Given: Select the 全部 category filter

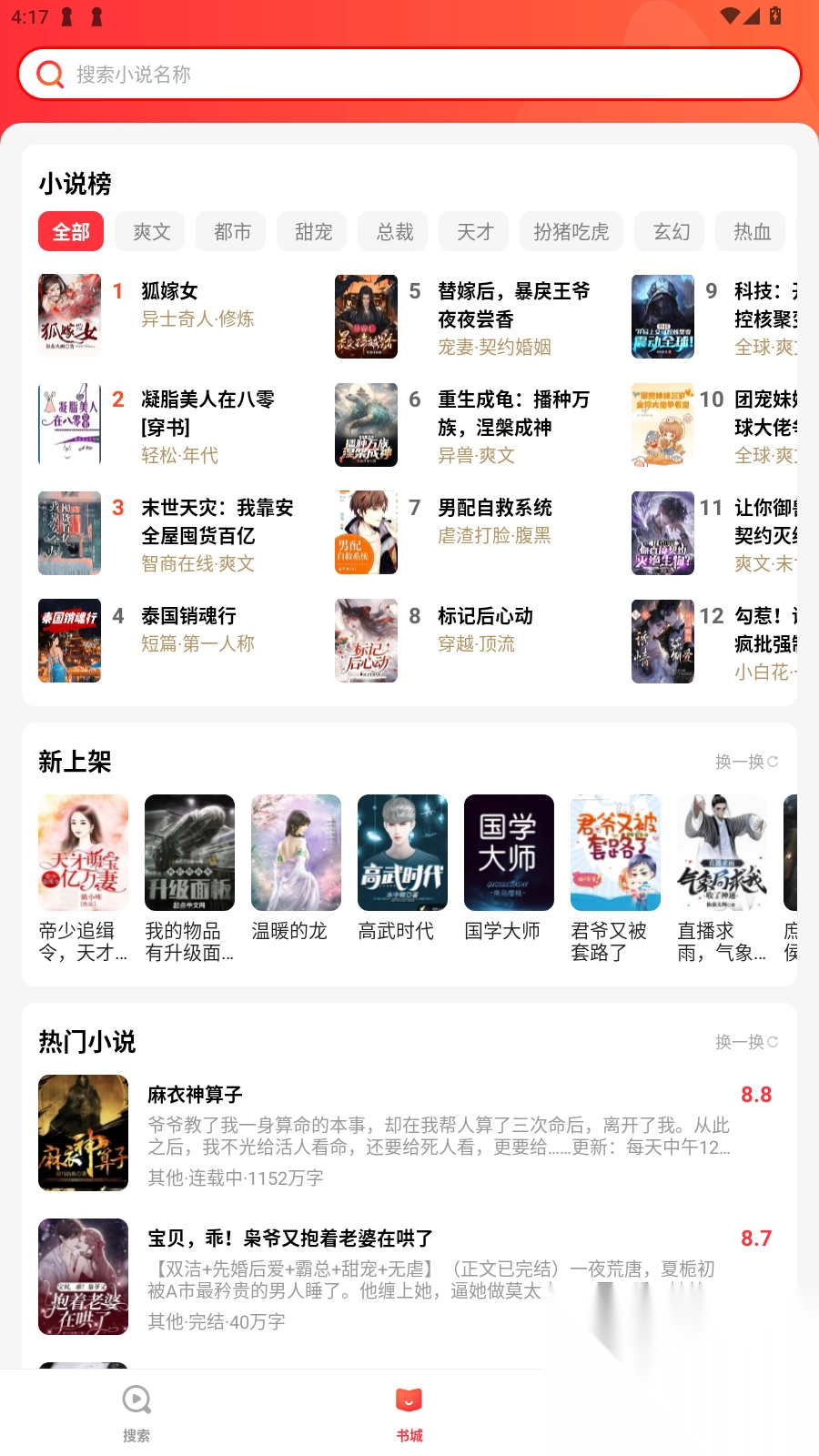Looking at the screenshot, I should (x=70, y=231).
